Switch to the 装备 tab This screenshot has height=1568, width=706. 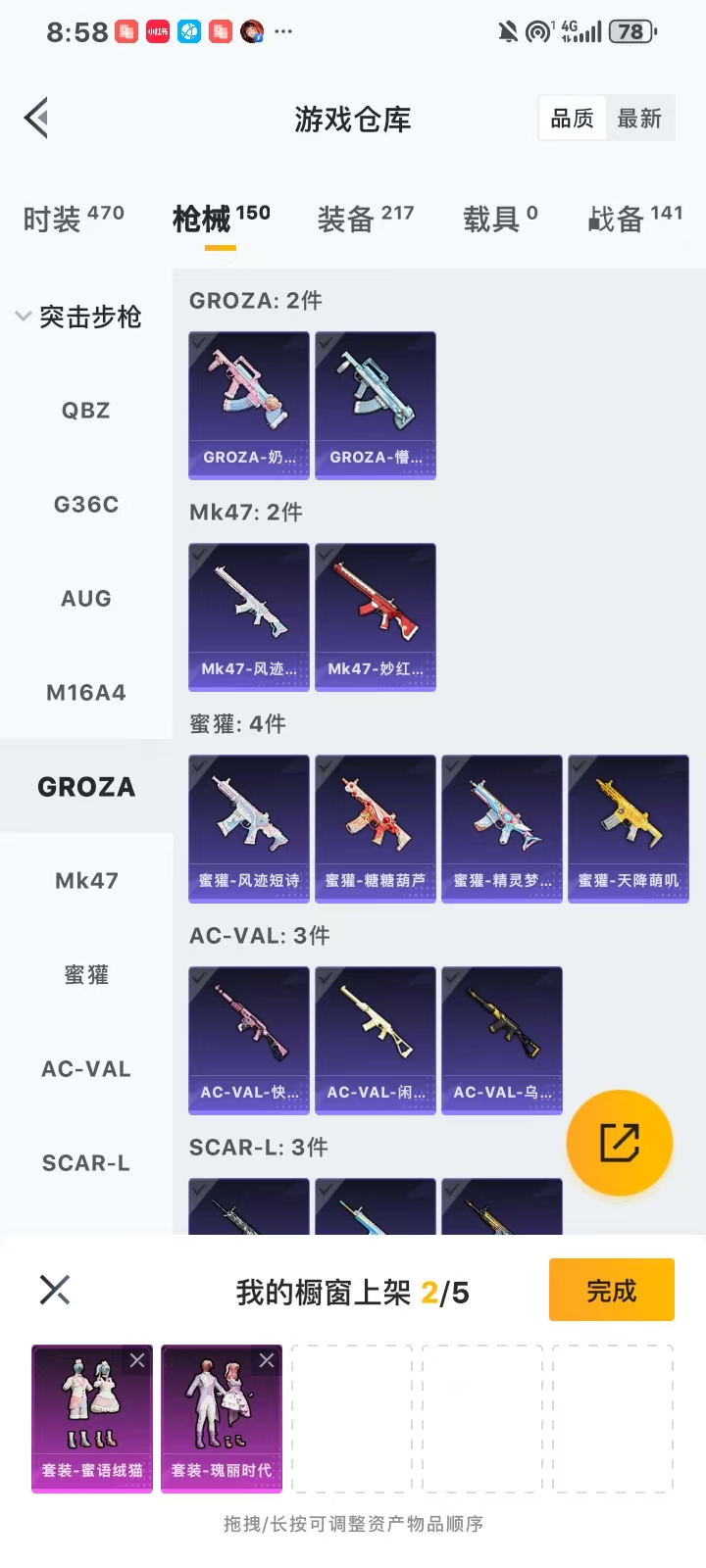365,218
